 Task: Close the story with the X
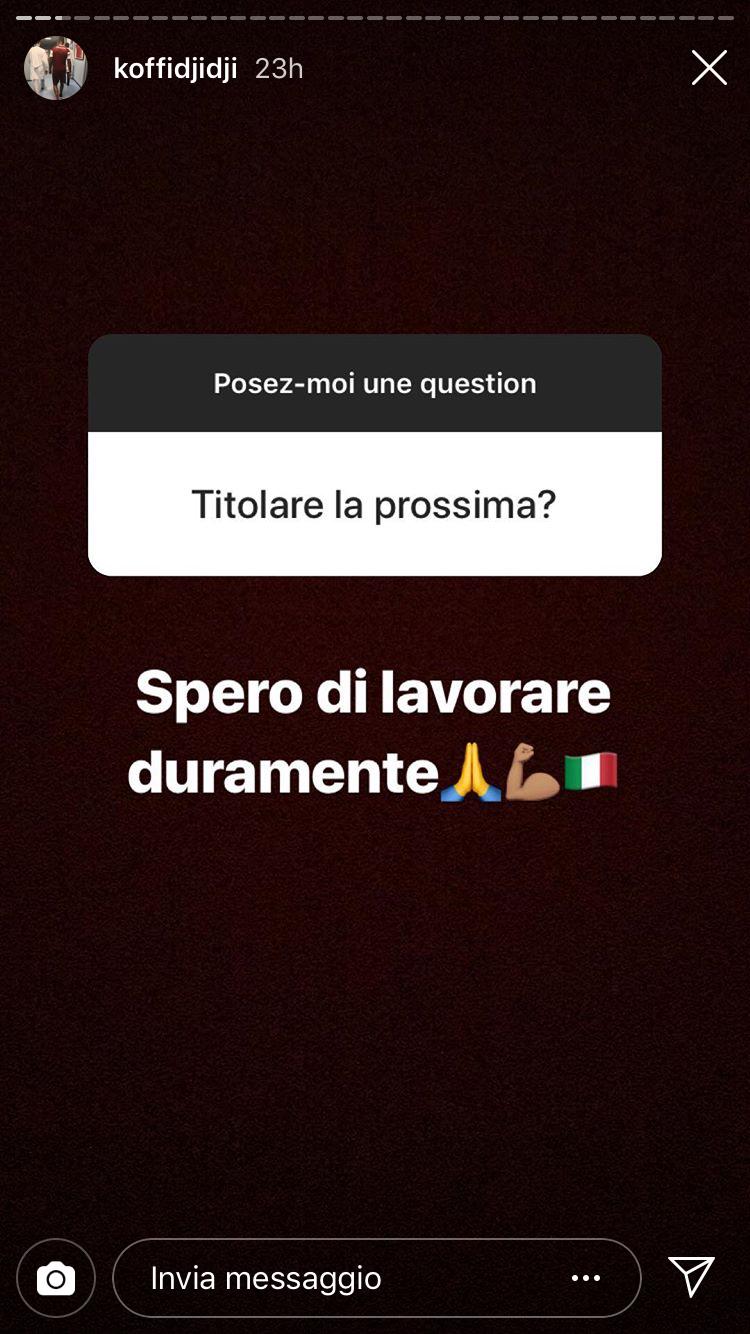(709, 68)
